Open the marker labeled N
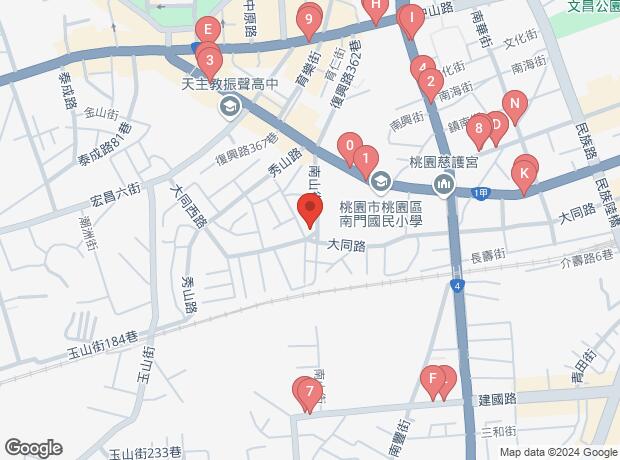 514,104
